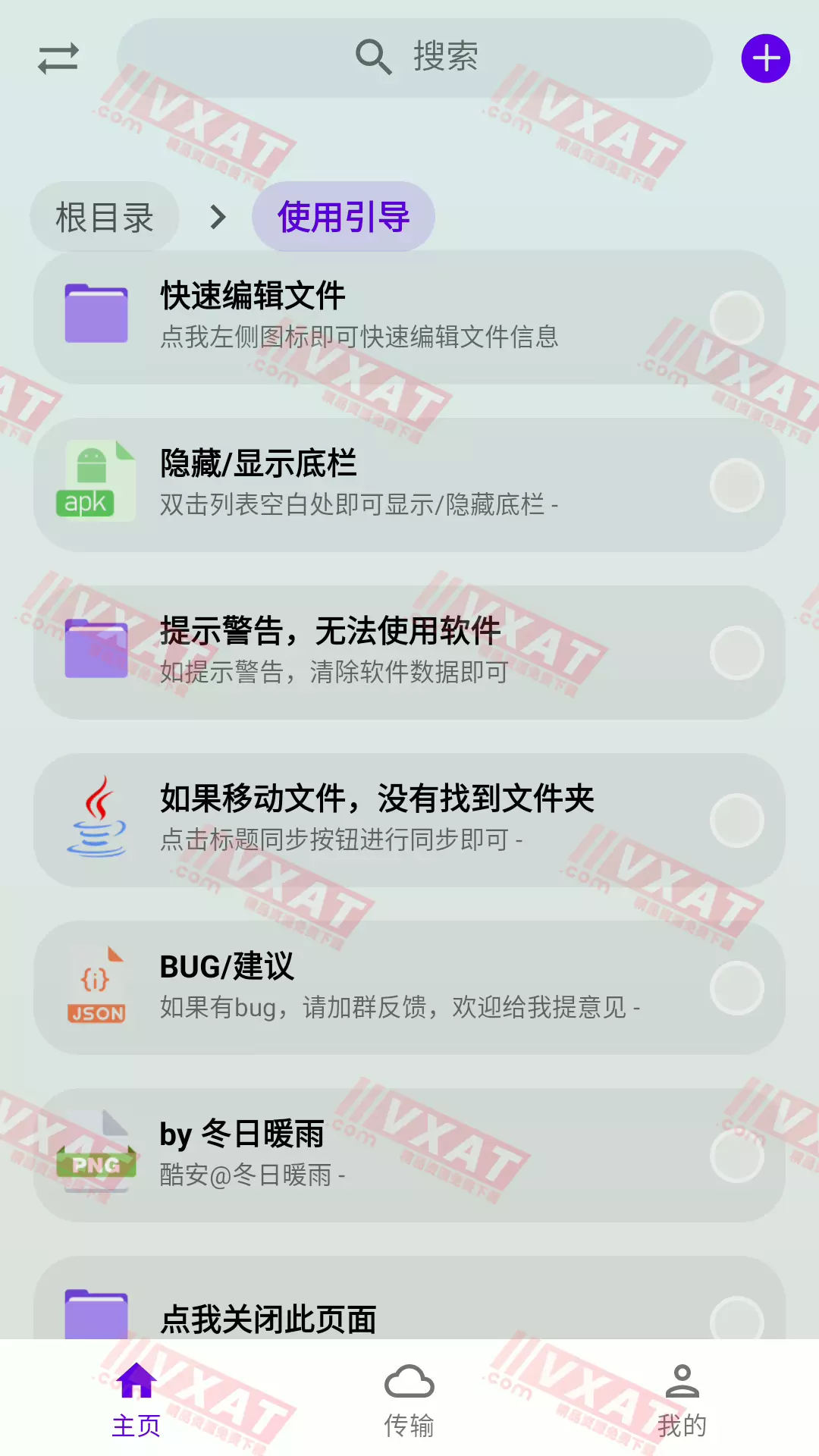This screenshot has height=1456, width=819.
Task: Select the circle toggle for 提示警告 entry
Action: pyautogui.click(x=737, y=653)
